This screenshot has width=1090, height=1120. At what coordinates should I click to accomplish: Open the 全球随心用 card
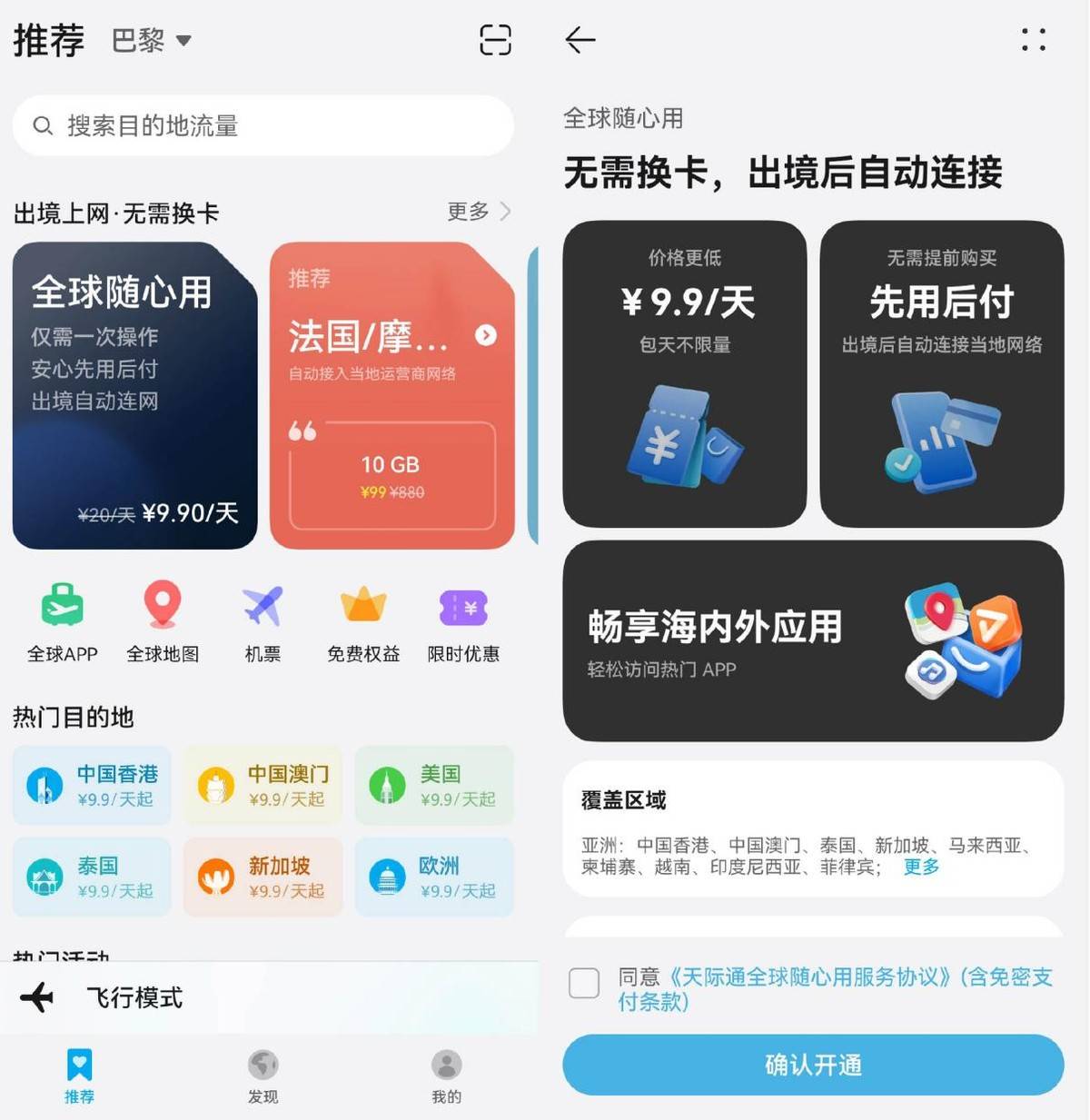tap(134, 395)
